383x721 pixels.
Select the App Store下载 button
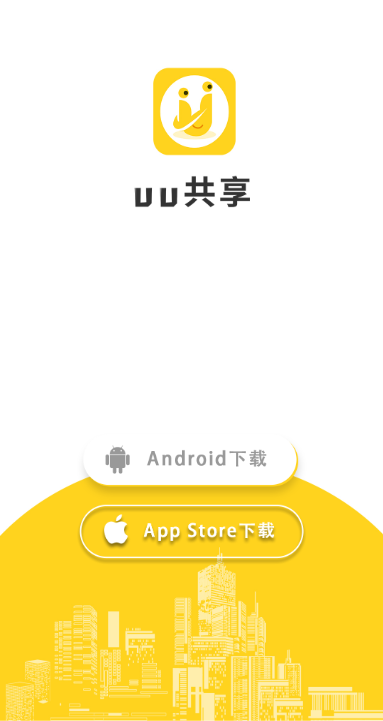click(191, 532)
